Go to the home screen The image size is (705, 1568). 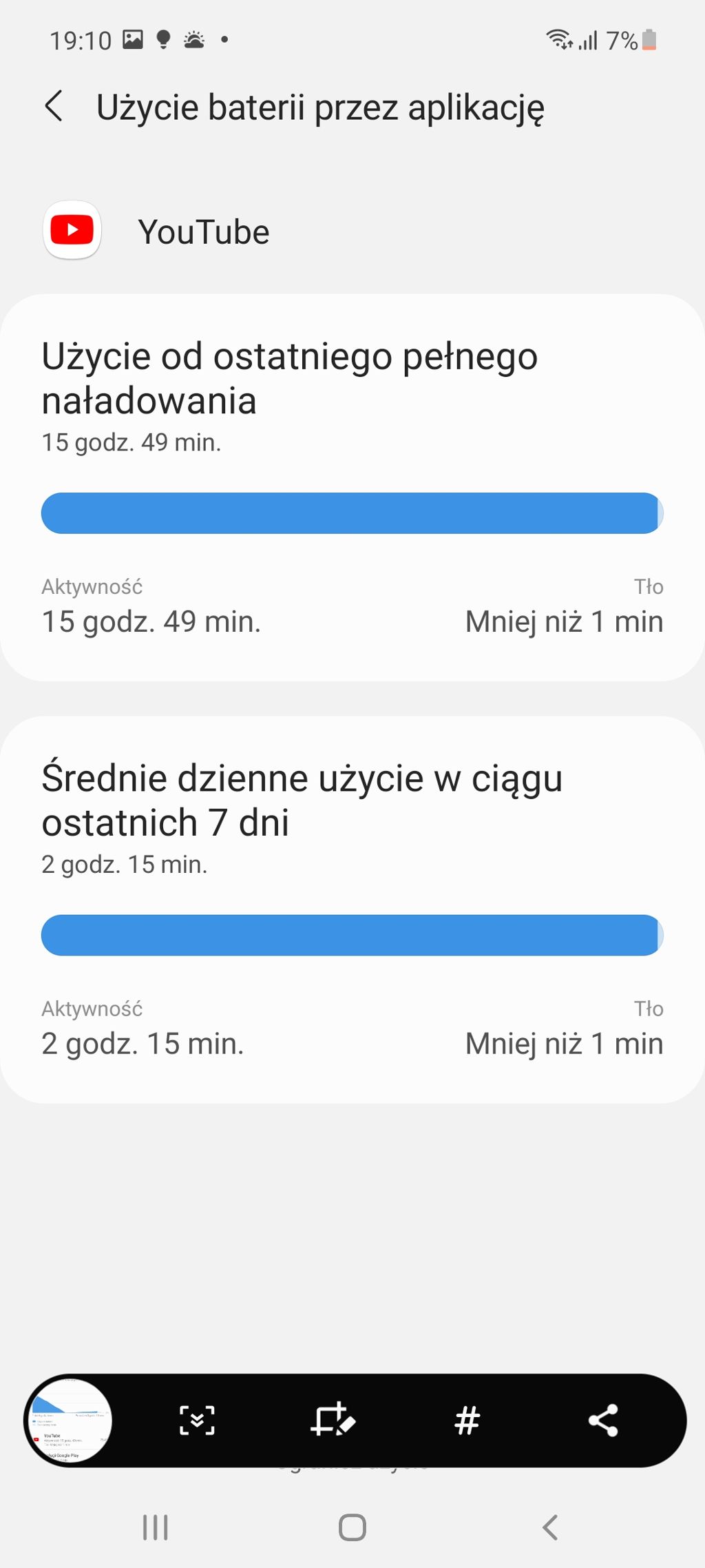352,1527
